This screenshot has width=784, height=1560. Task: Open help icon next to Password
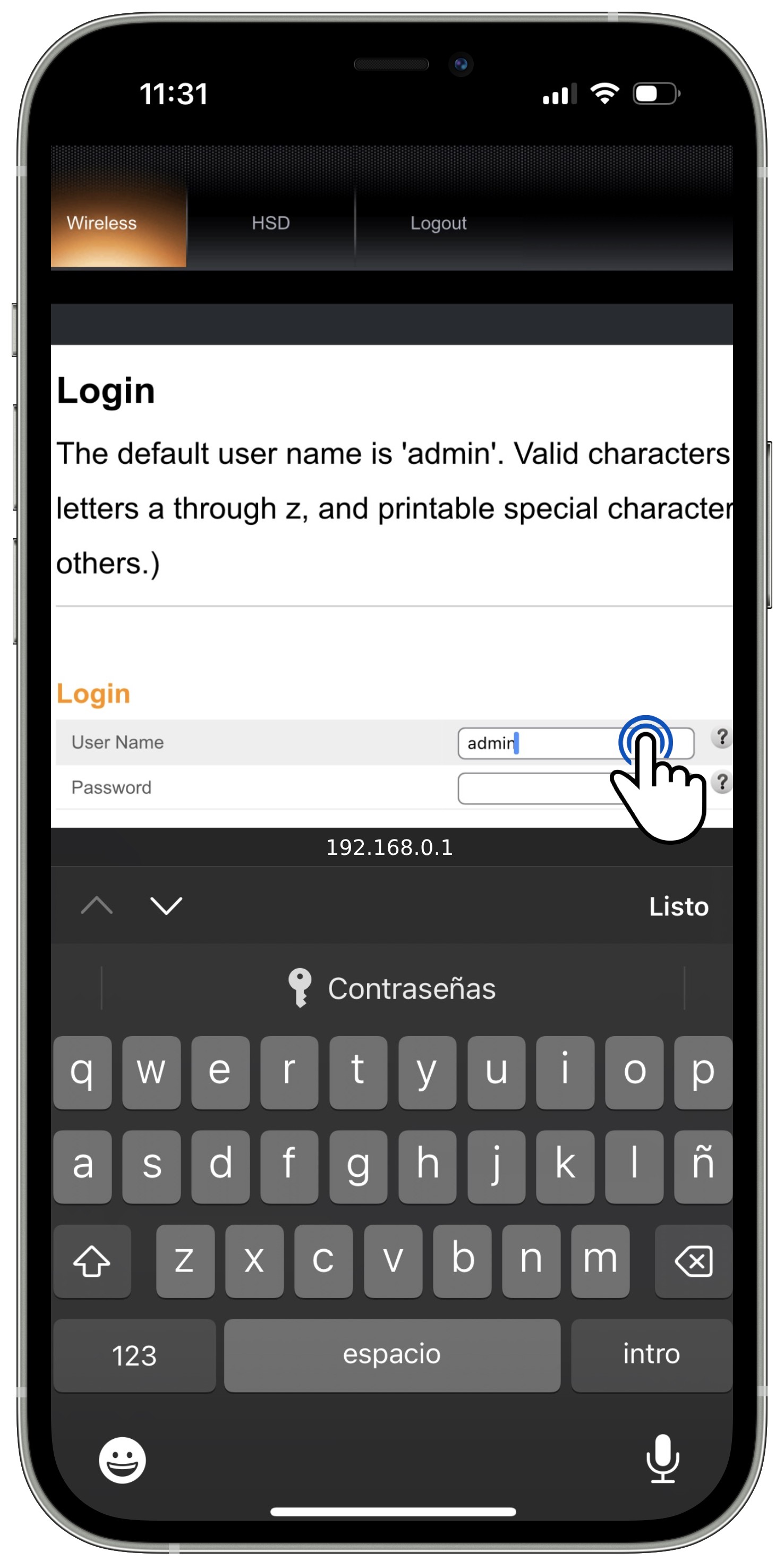721,783
